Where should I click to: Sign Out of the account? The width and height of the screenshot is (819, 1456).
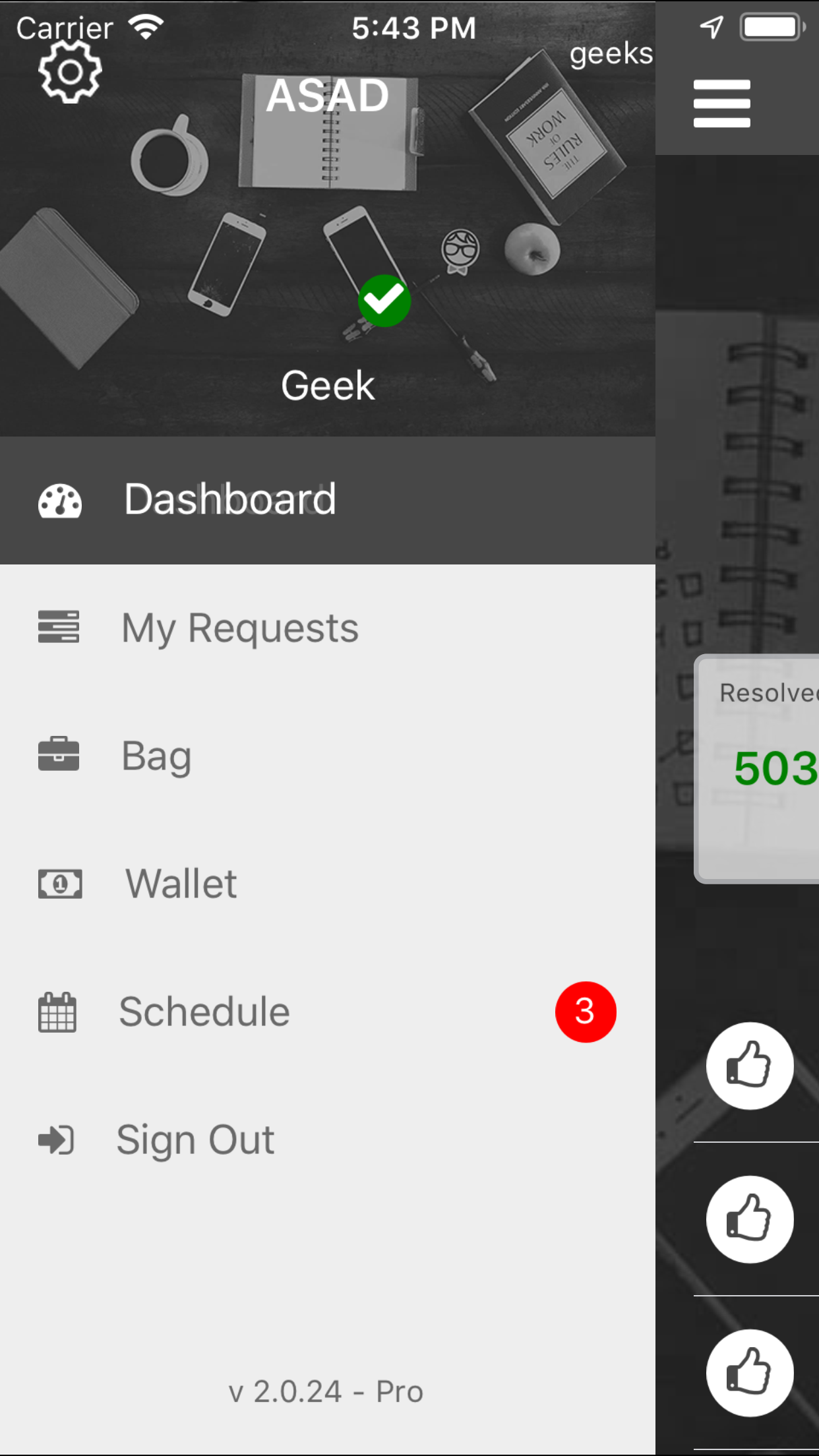(x=195, y=1139)
